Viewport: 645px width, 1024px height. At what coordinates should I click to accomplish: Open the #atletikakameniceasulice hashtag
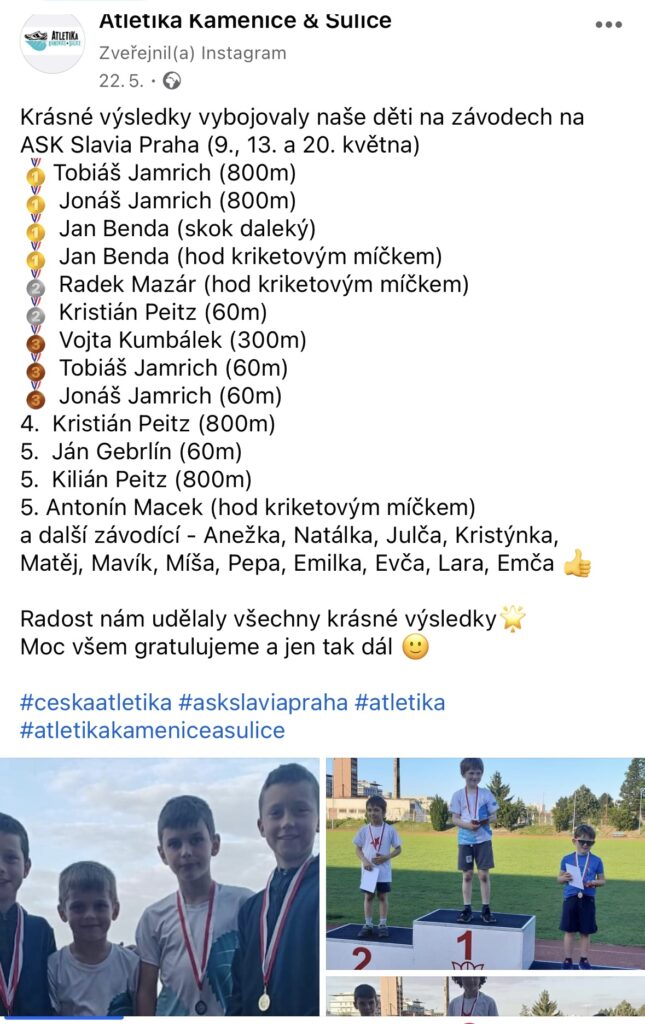click(152, 730)
